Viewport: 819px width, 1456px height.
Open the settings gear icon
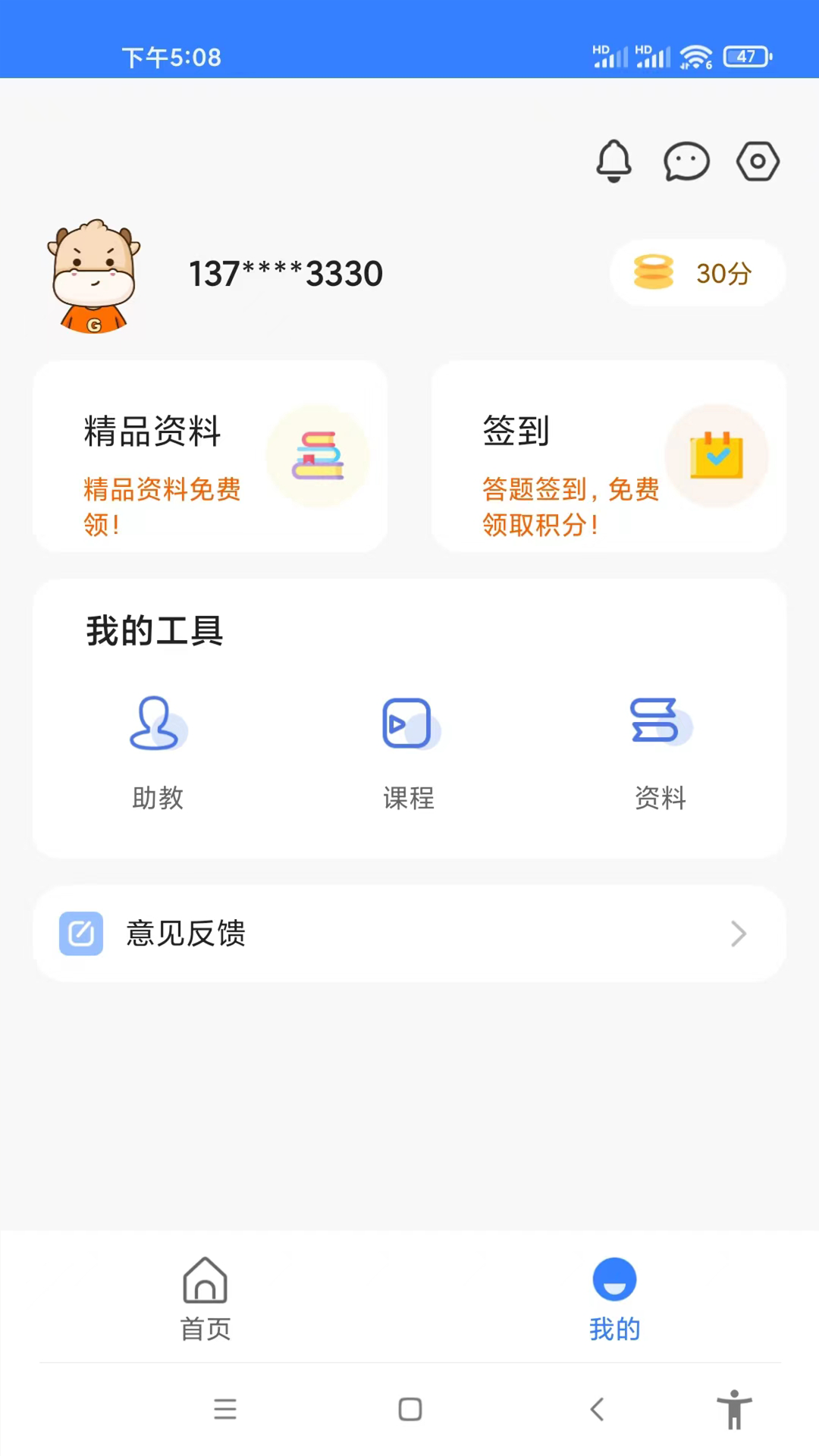click(x=758, y=161)
